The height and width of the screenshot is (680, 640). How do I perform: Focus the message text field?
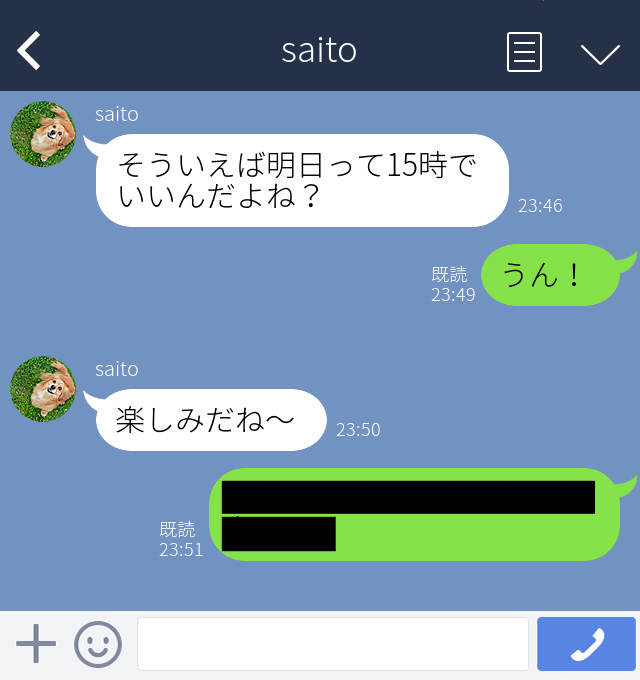point(332,644)
